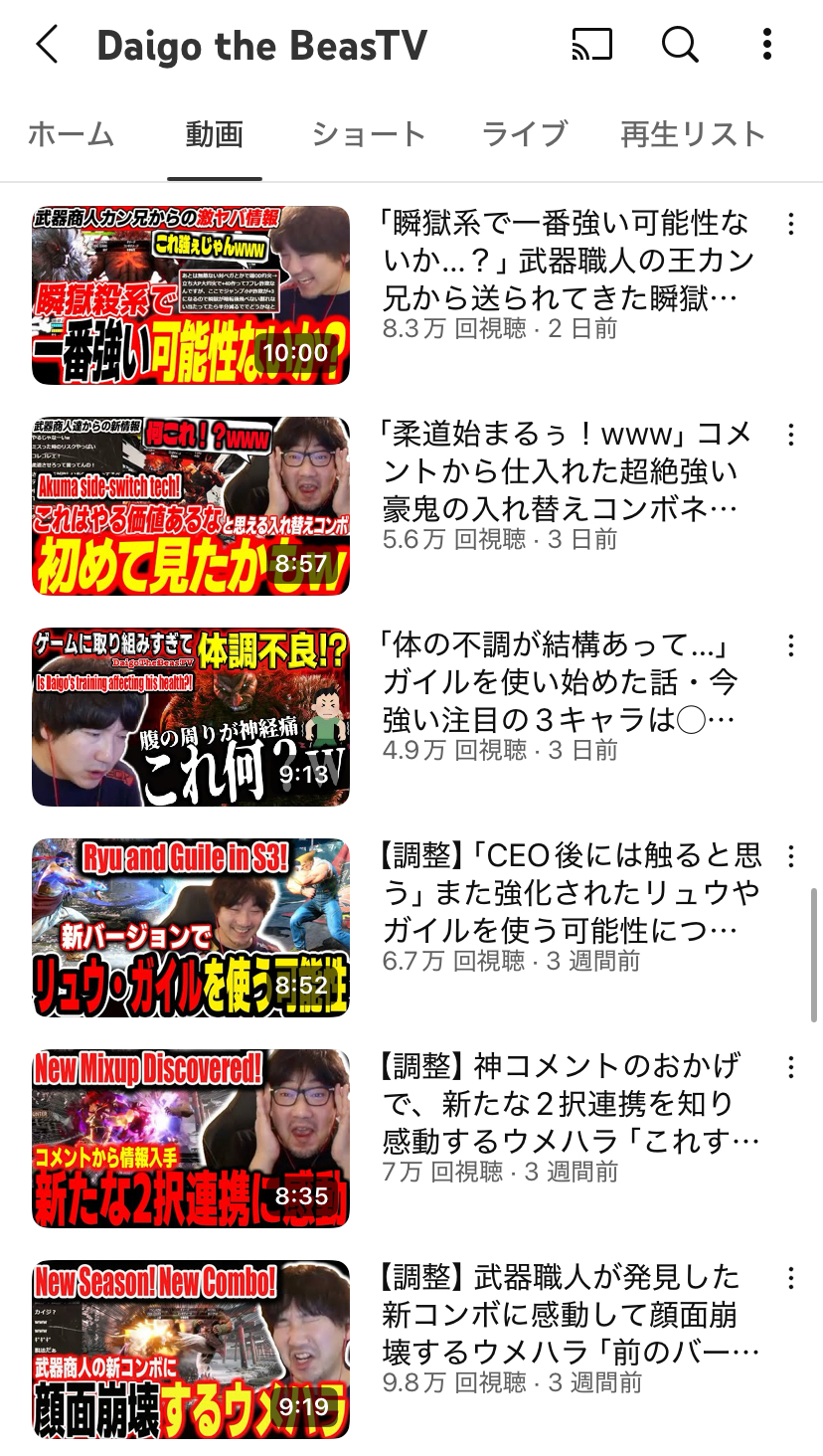823x1456 pixels.
Task: Open the top-right overflow menu
Action: coord(766,45)
